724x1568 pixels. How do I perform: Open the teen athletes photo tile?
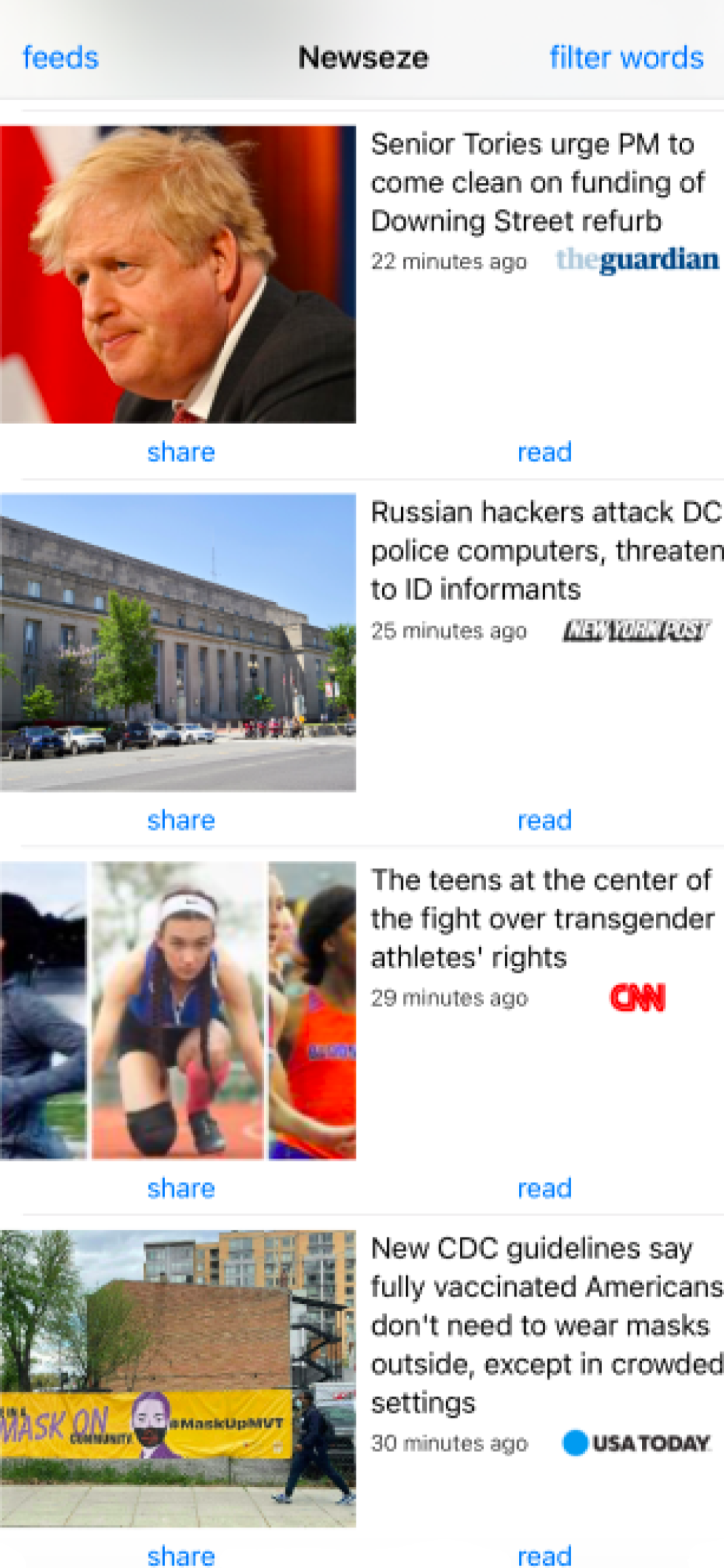click(178, 1010)
